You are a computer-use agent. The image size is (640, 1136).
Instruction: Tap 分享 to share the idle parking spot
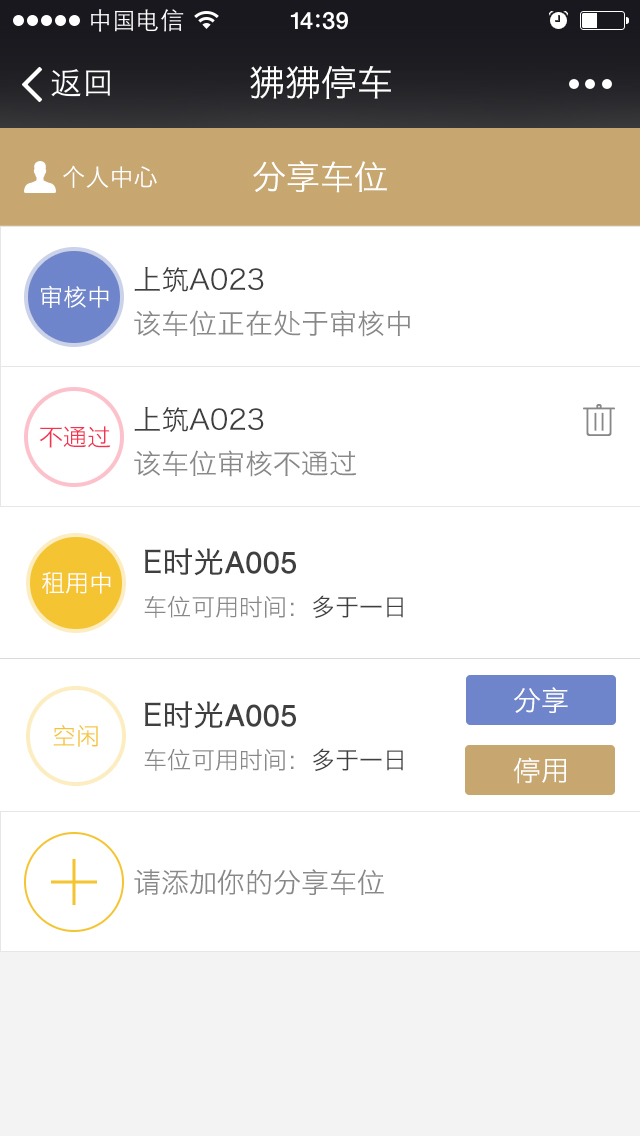[541, 700]
